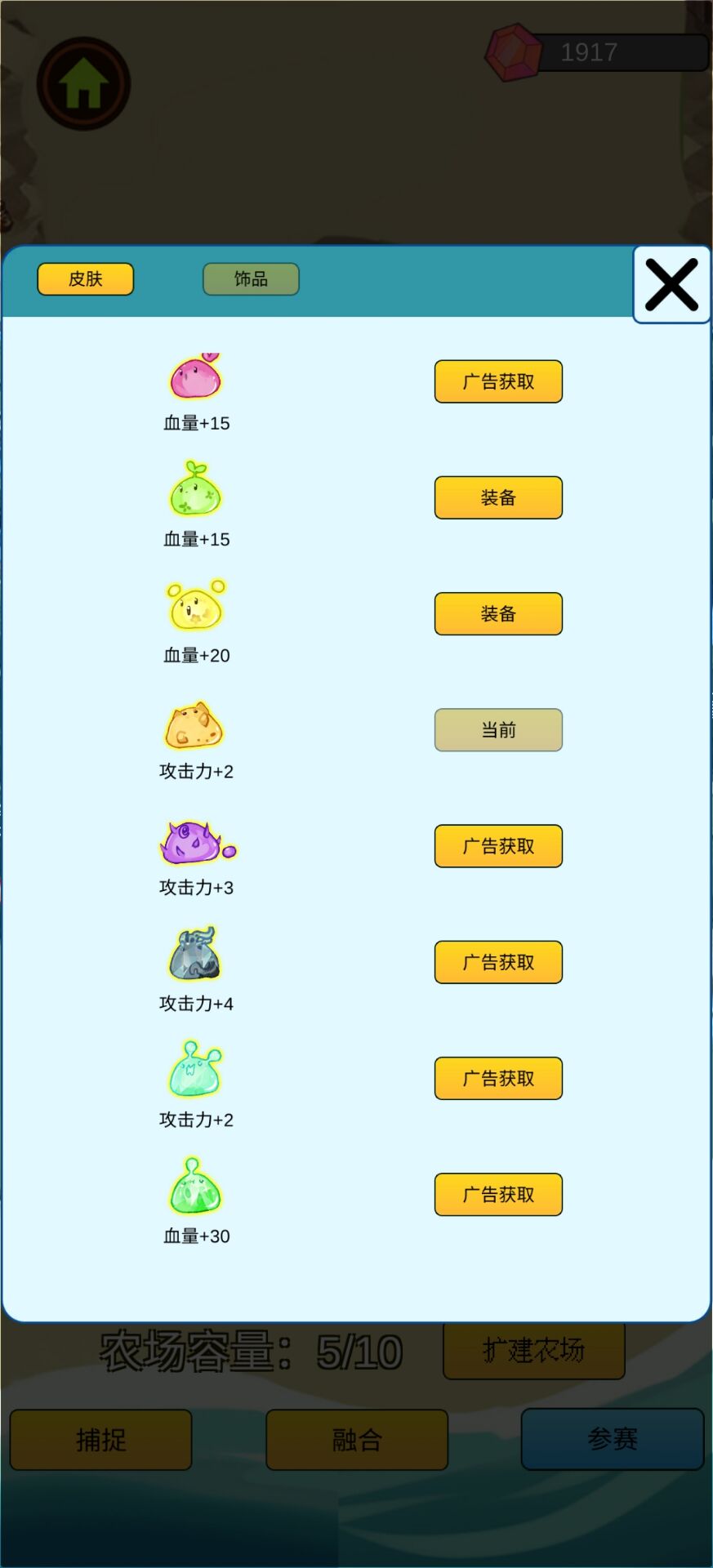Switch to the 饰品 tab

(x=251, y=279)
